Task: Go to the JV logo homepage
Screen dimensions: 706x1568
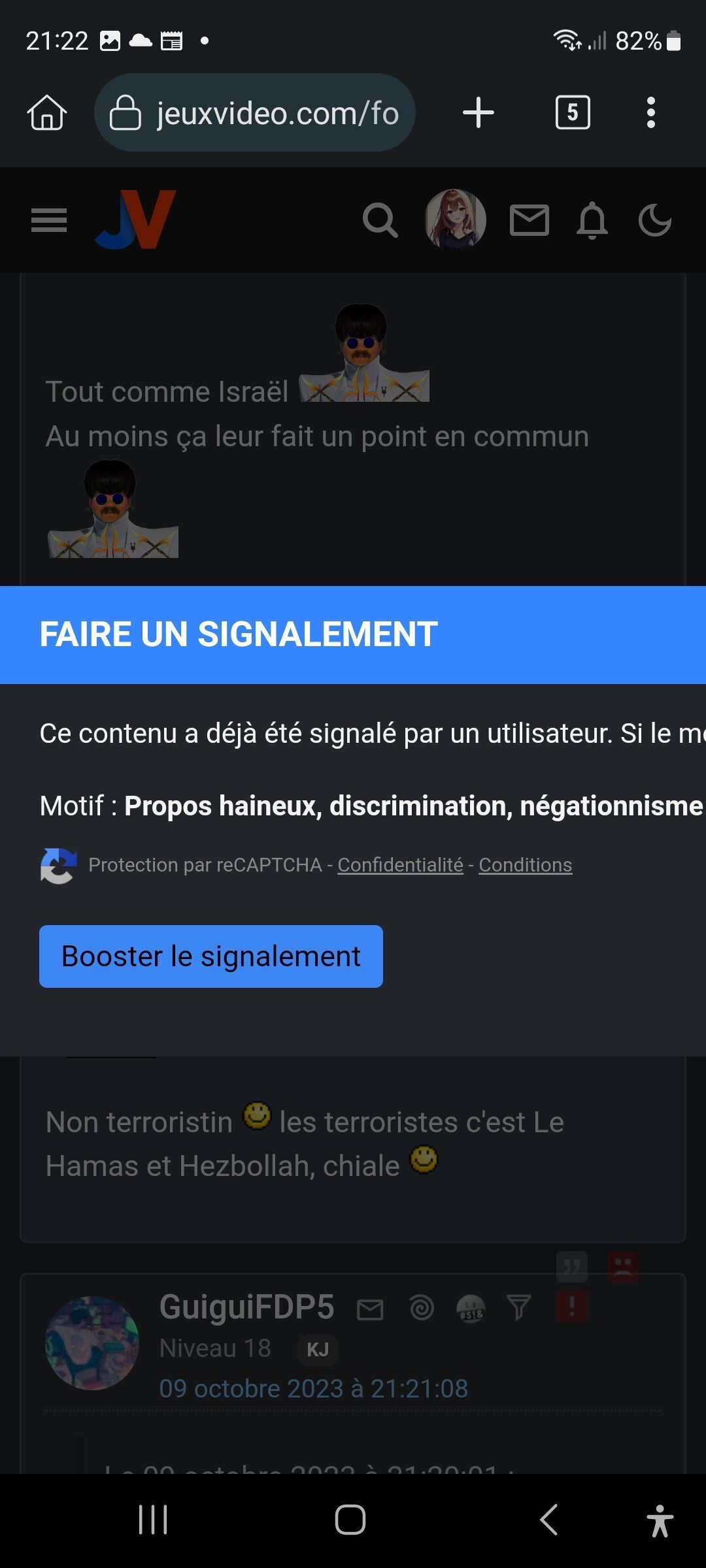Action: click(x=136, y=220)
